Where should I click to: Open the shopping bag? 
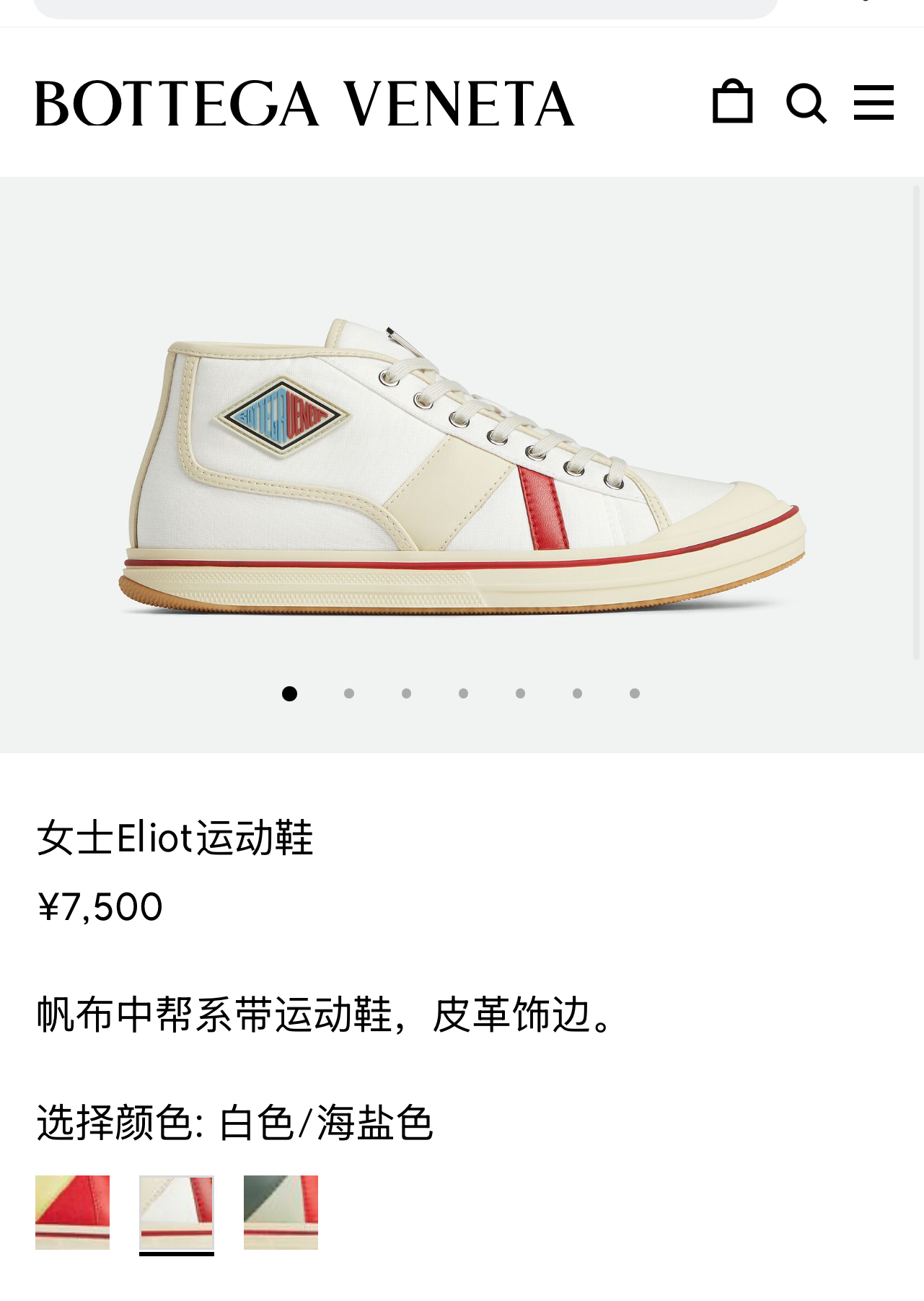click(732, 102)
